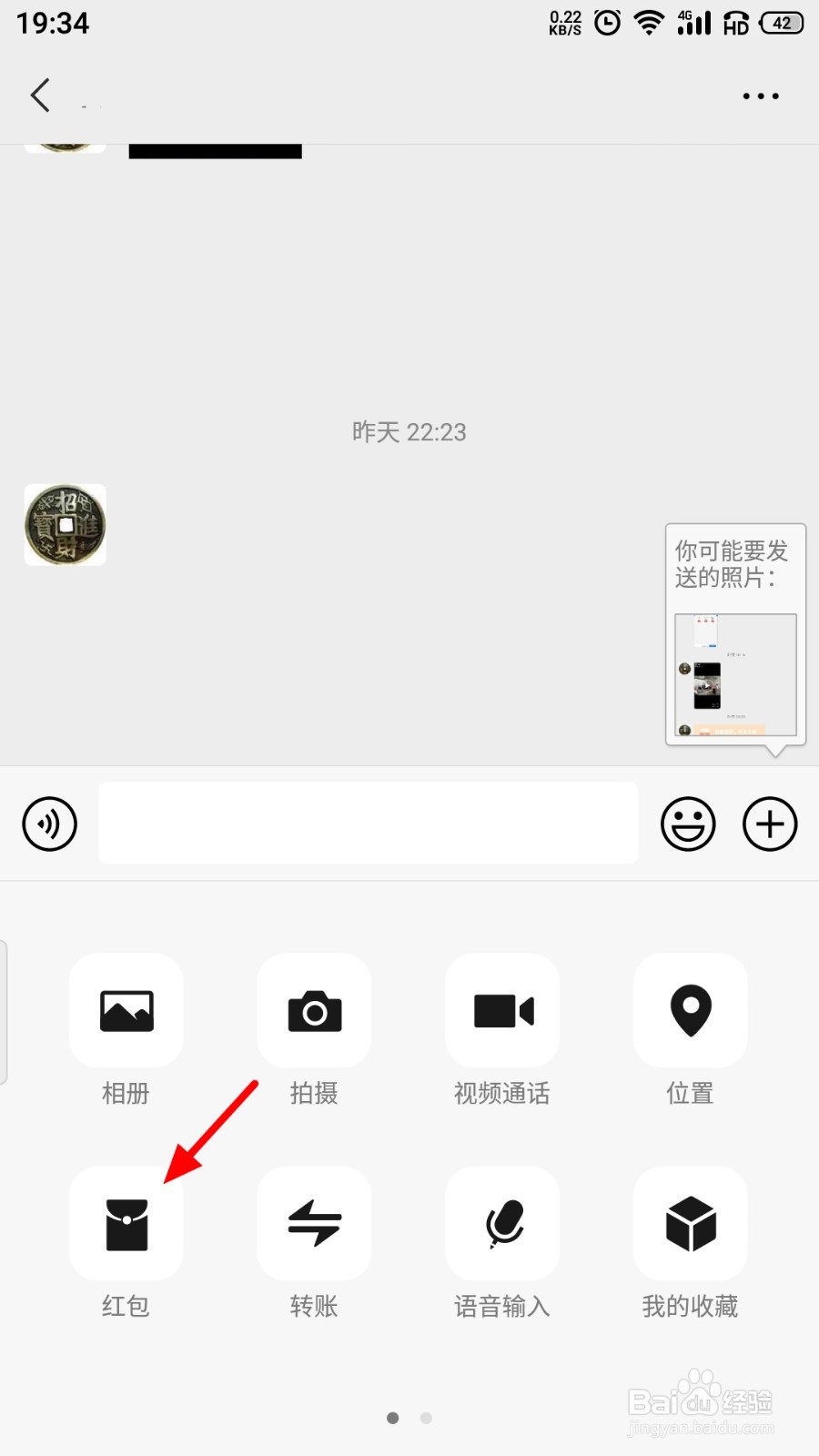Share your 位置 location

[x=690, y=1010]
